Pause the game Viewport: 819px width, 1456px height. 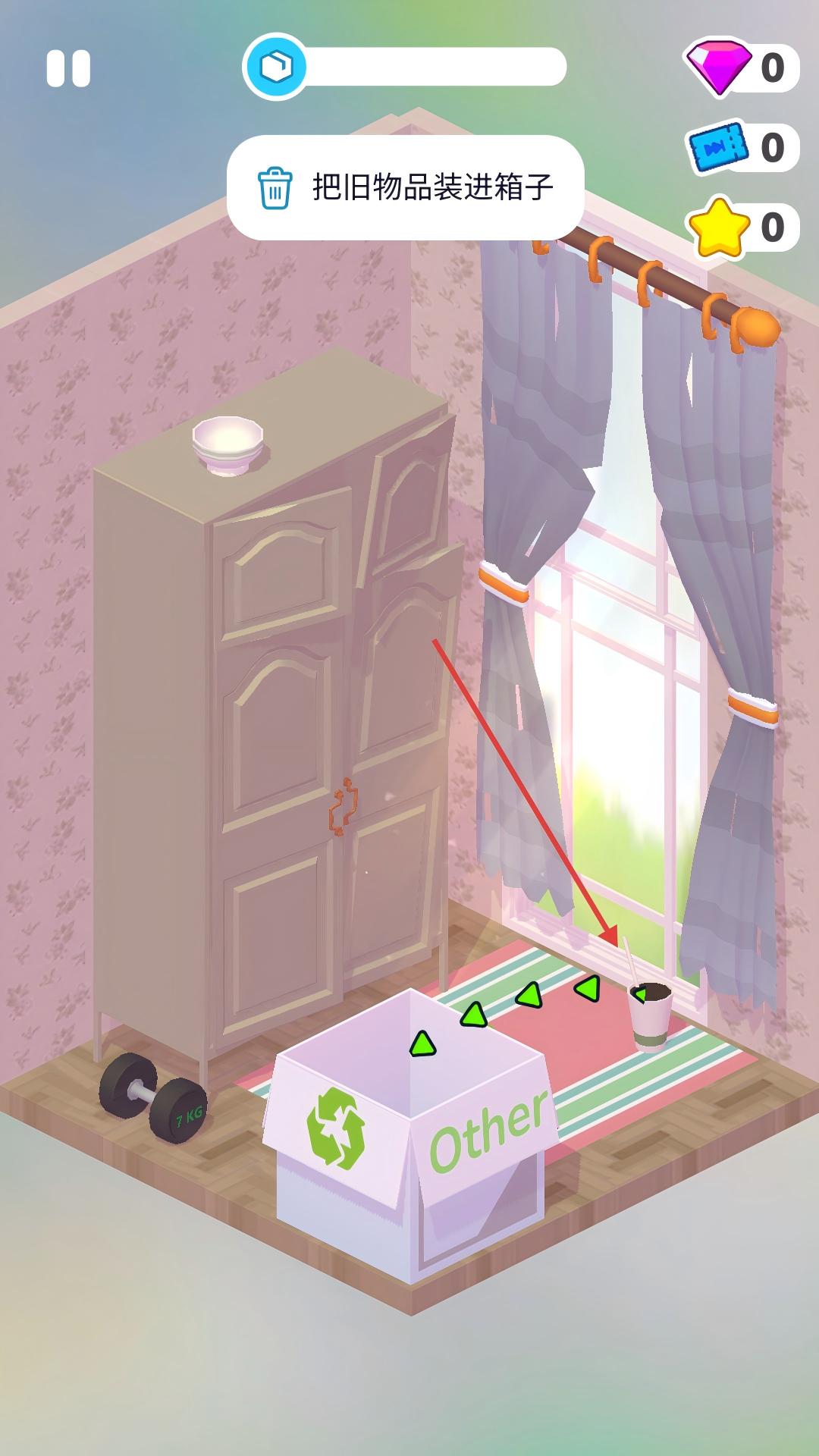[x=68, y=69]
